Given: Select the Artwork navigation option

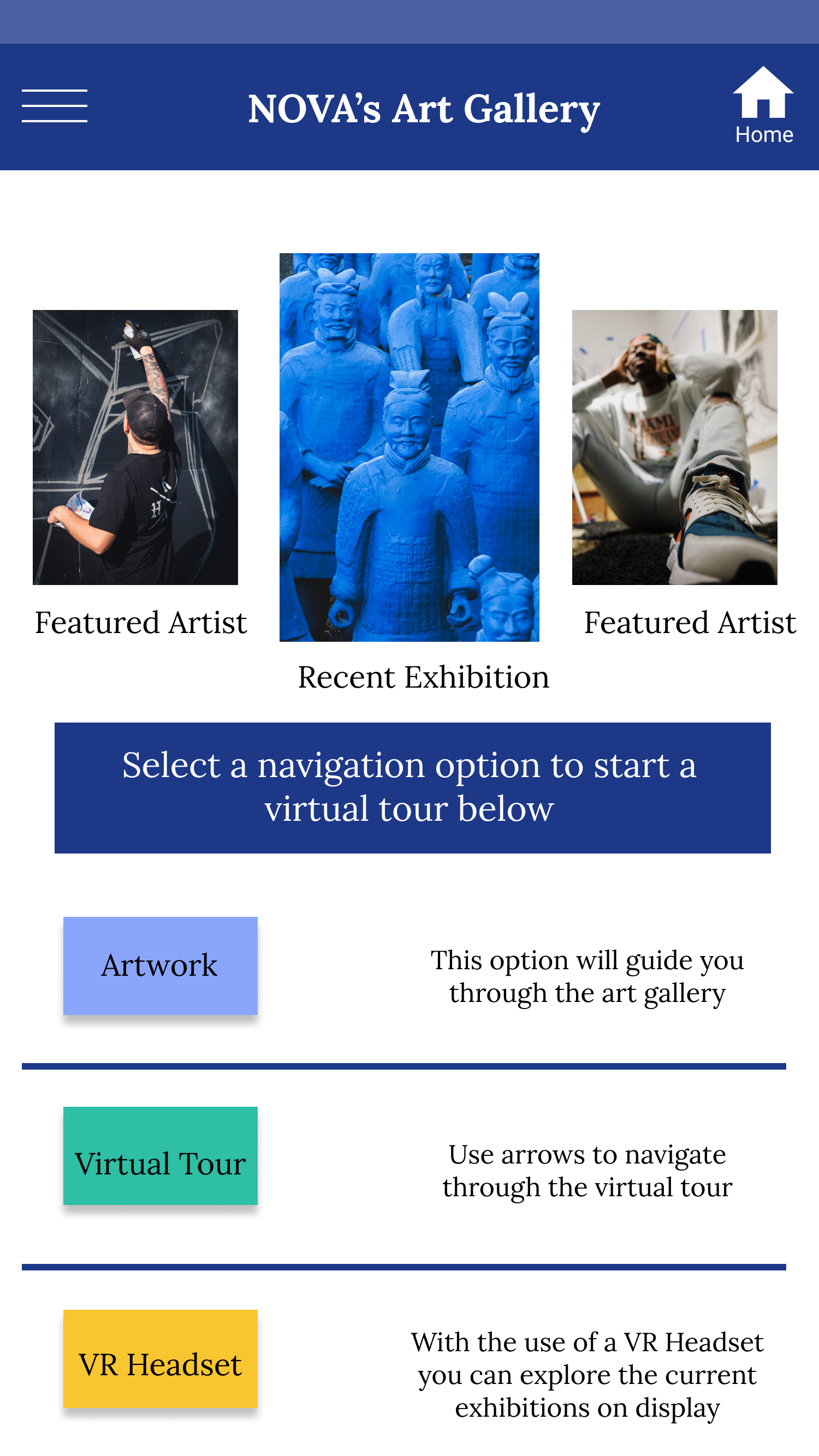Looking at the screenshot, I should pyautogui.click(x=160, y=965).
